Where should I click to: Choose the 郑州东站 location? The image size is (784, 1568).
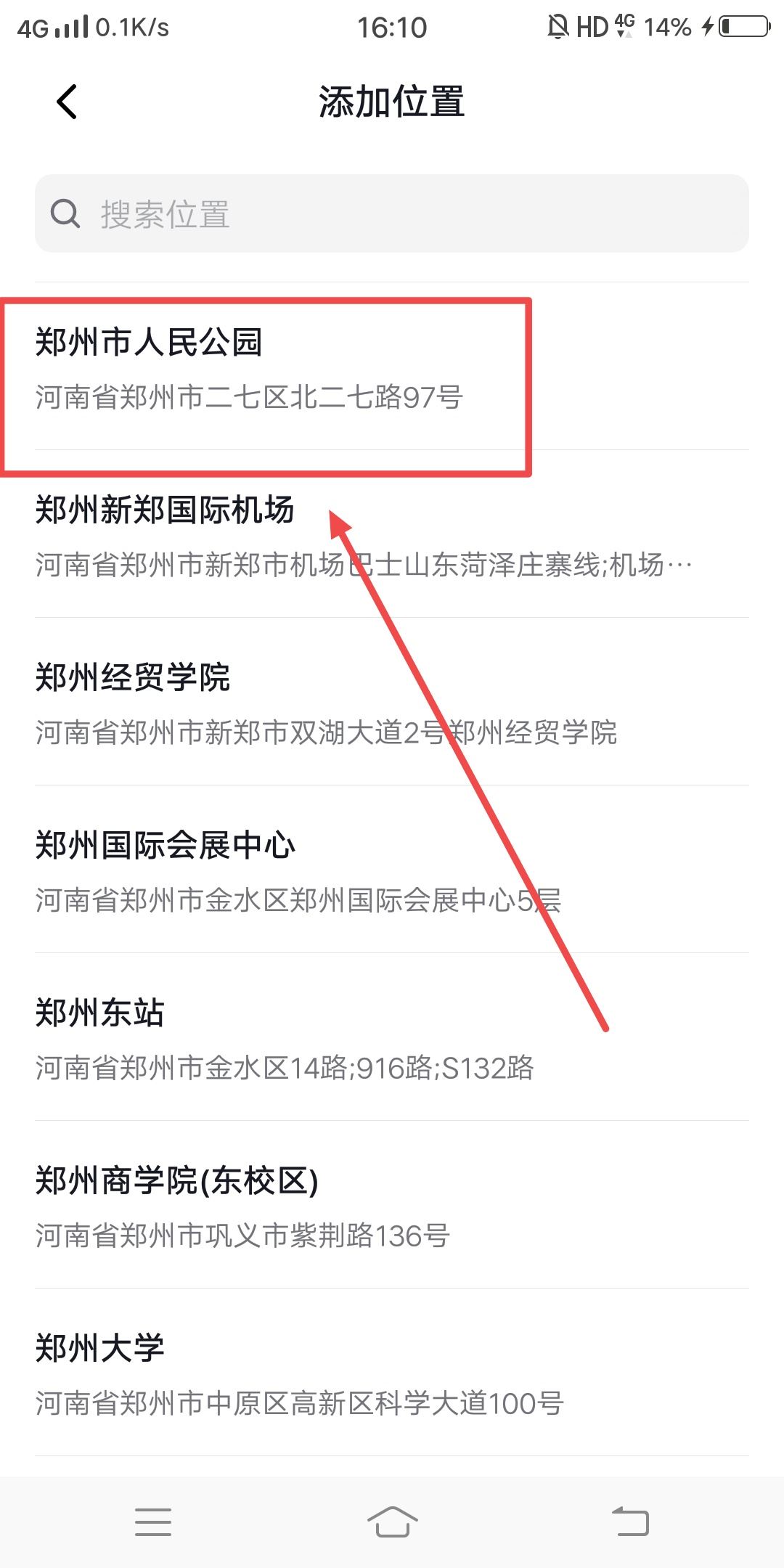point(283,1038)
